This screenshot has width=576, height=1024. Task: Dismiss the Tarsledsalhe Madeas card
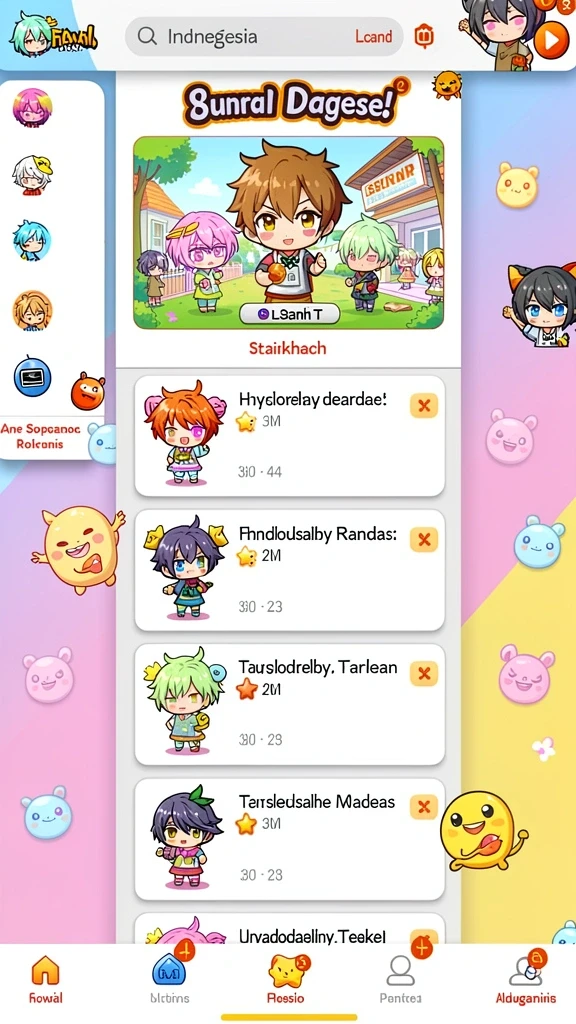tap(424, 807)
